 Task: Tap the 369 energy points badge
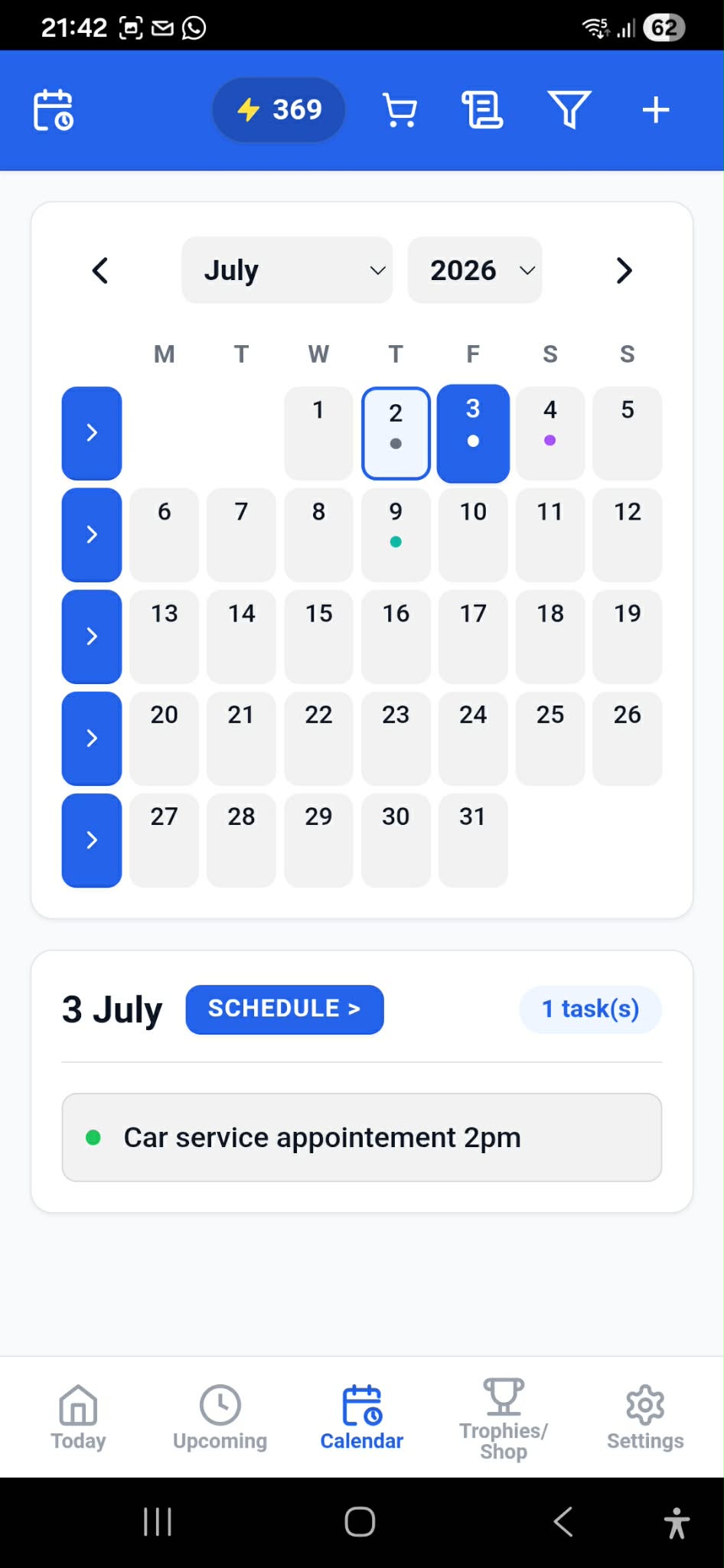279,109
